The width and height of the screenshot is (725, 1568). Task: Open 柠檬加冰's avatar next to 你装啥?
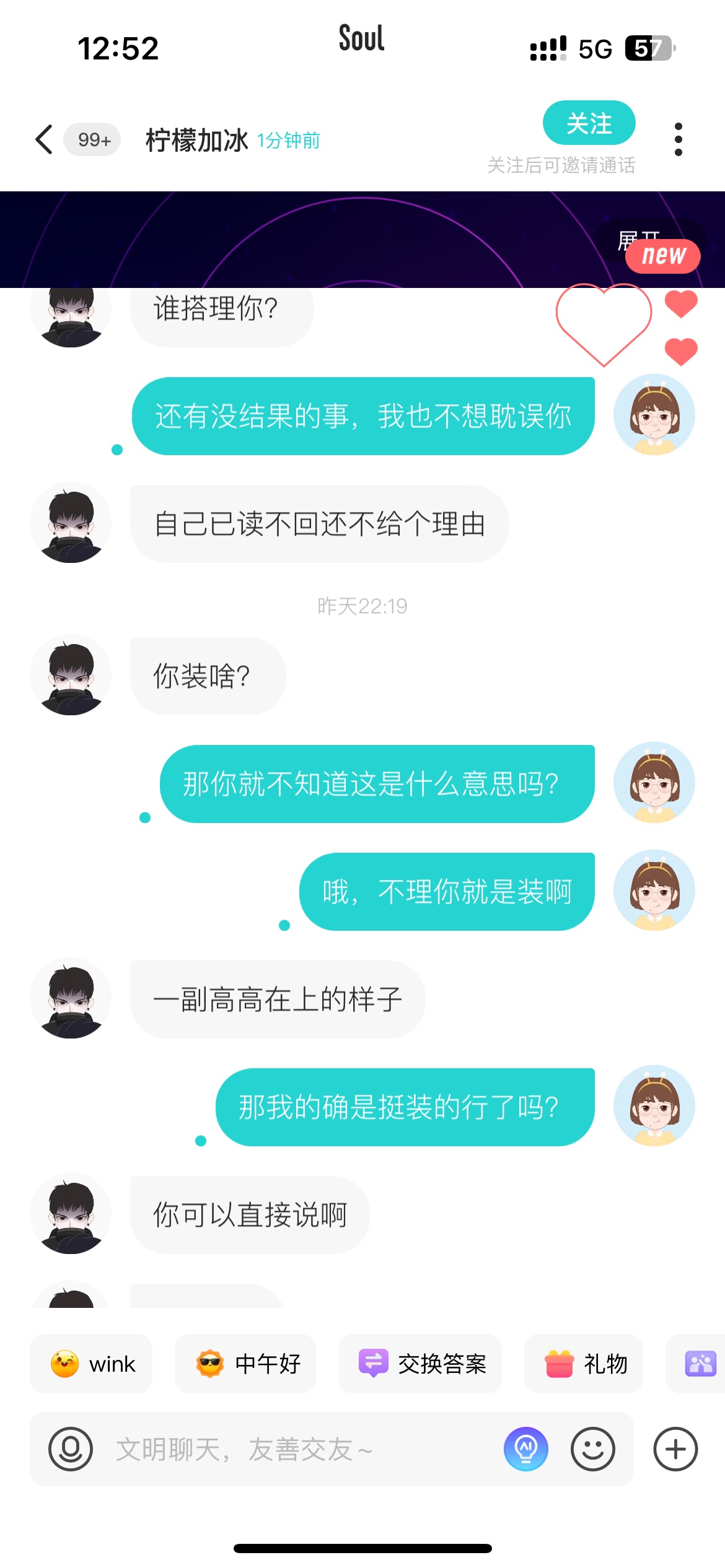(x=71, y=676)
